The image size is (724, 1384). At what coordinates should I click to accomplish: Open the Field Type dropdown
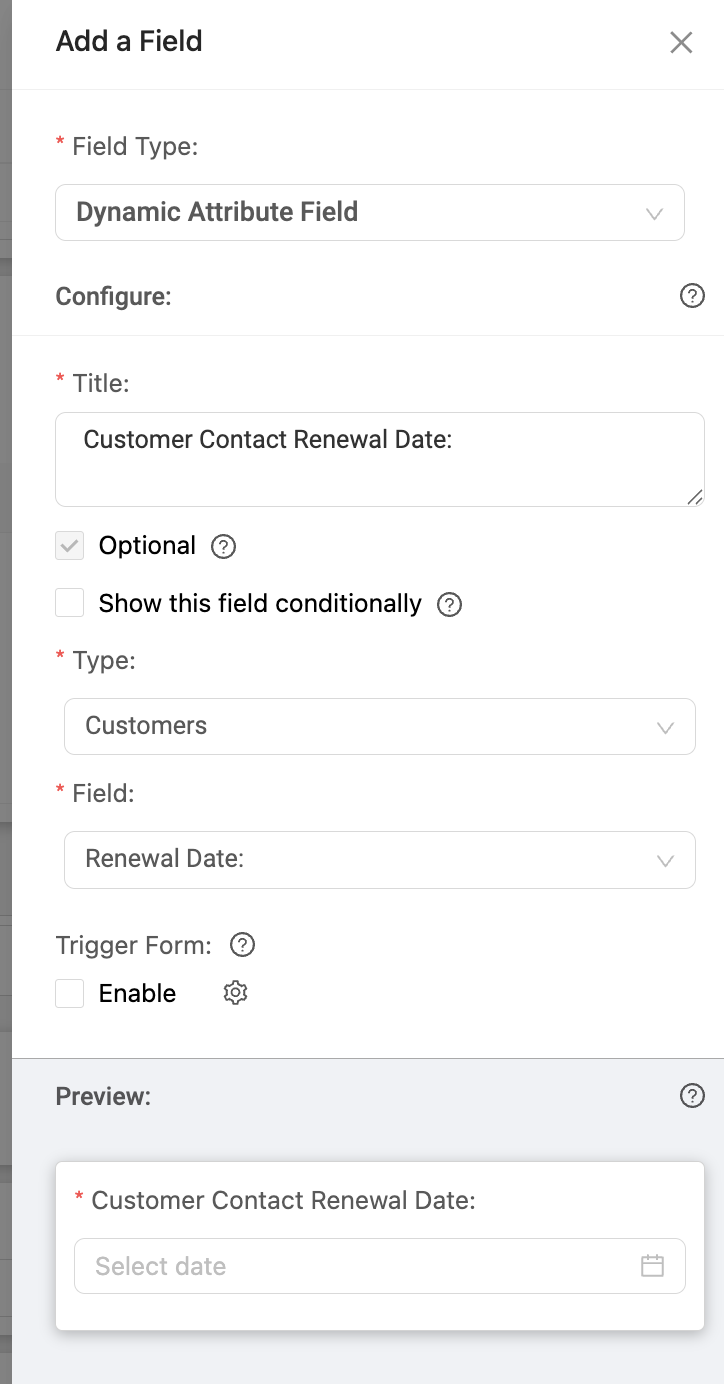[370, 212]
